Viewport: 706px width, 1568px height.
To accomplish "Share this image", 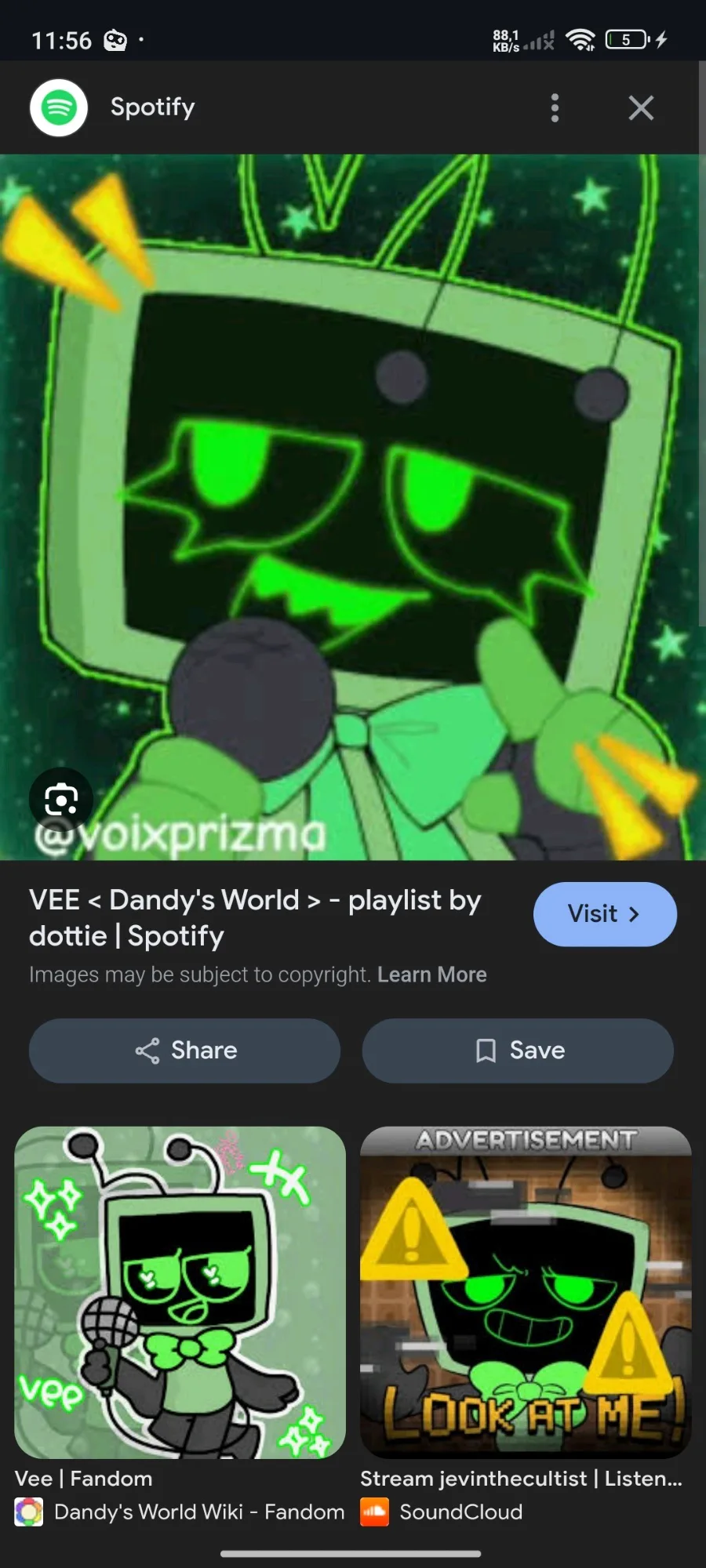I will (x=185, y=1051).
